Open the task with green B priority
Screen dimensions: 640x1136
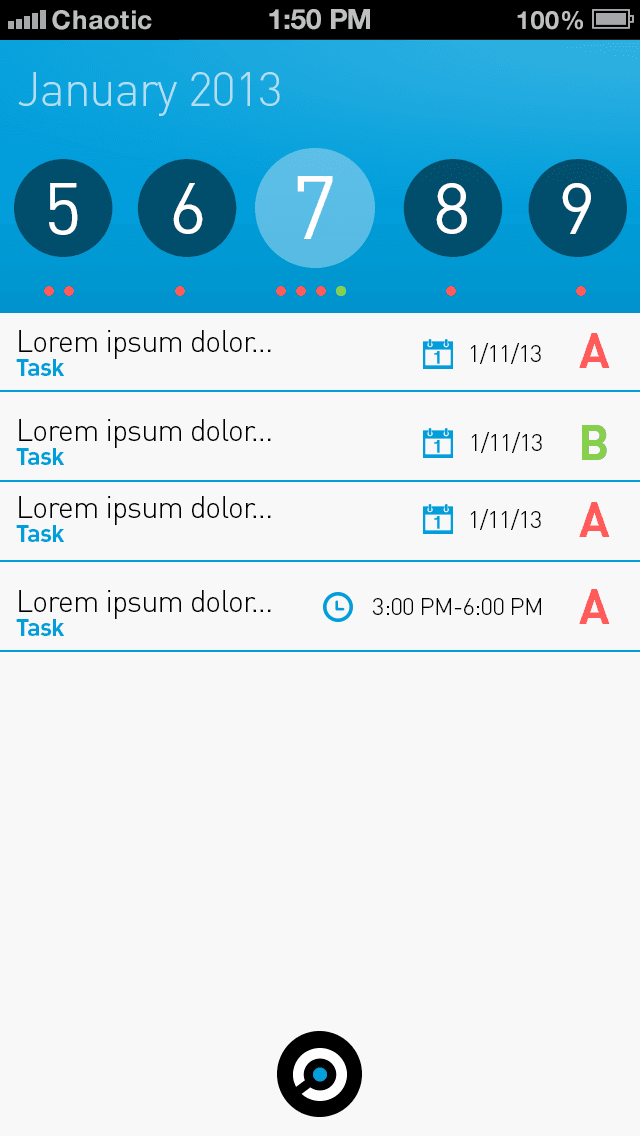click(320, 436)
